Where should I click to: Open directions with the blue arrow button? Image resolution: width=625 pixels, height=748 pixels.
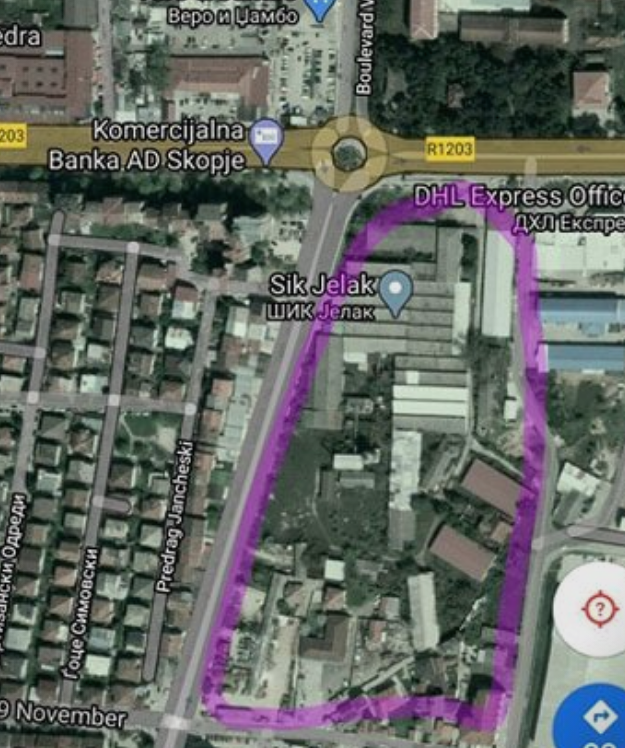[x=599, y=718]
